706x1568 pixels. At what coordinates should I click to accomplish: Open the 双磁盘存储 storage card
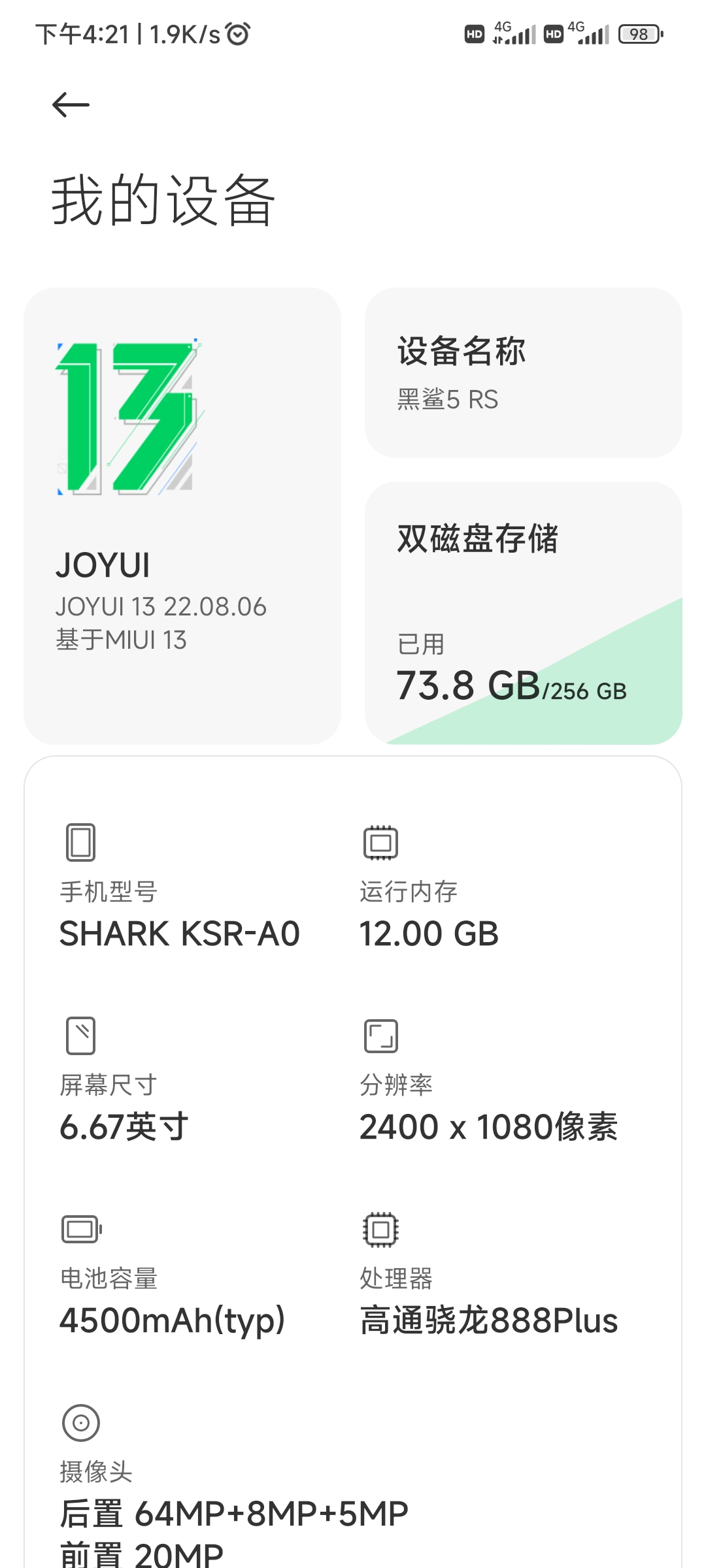tap(524, 613)
